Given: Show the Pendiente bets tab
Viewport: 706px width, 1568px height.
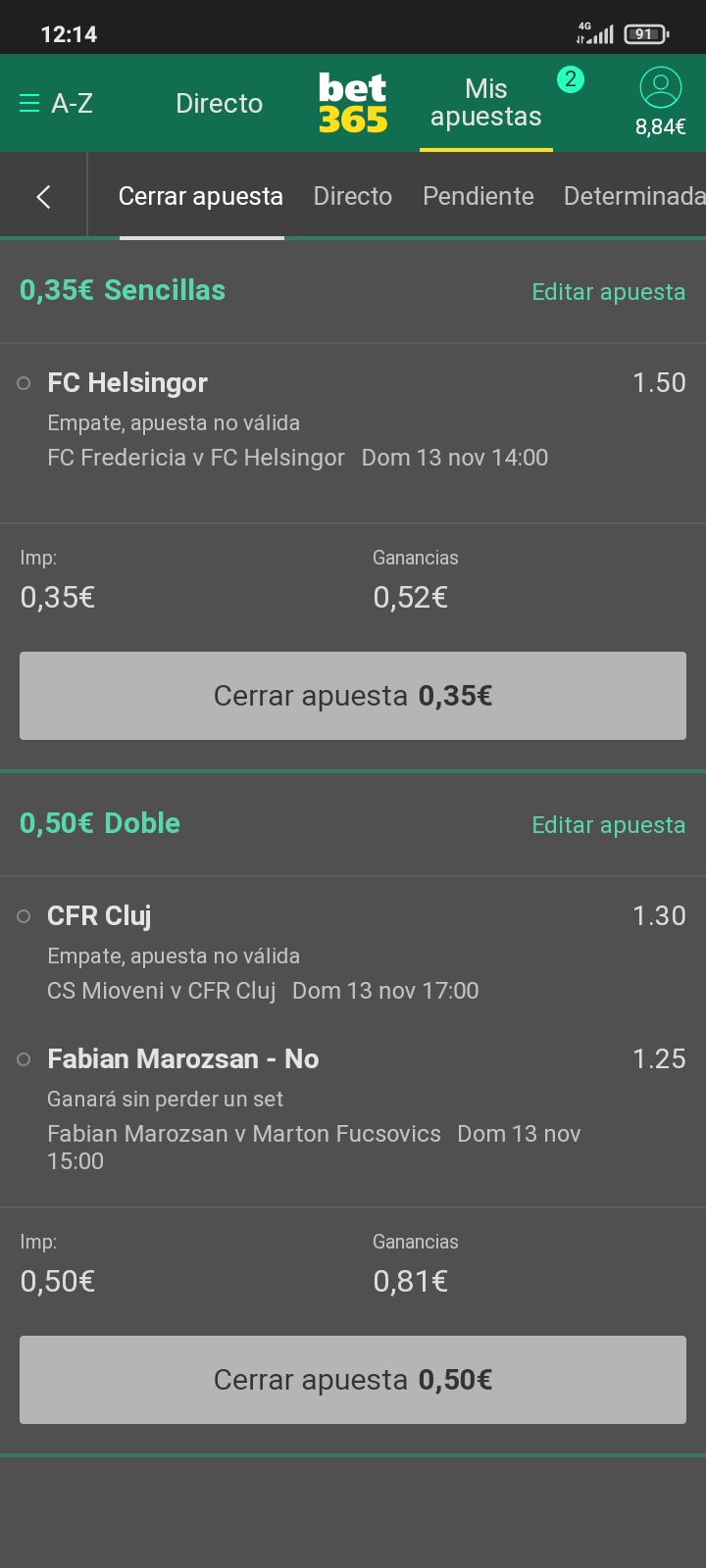Looking at the screenshot, I should tap(479, 197).
